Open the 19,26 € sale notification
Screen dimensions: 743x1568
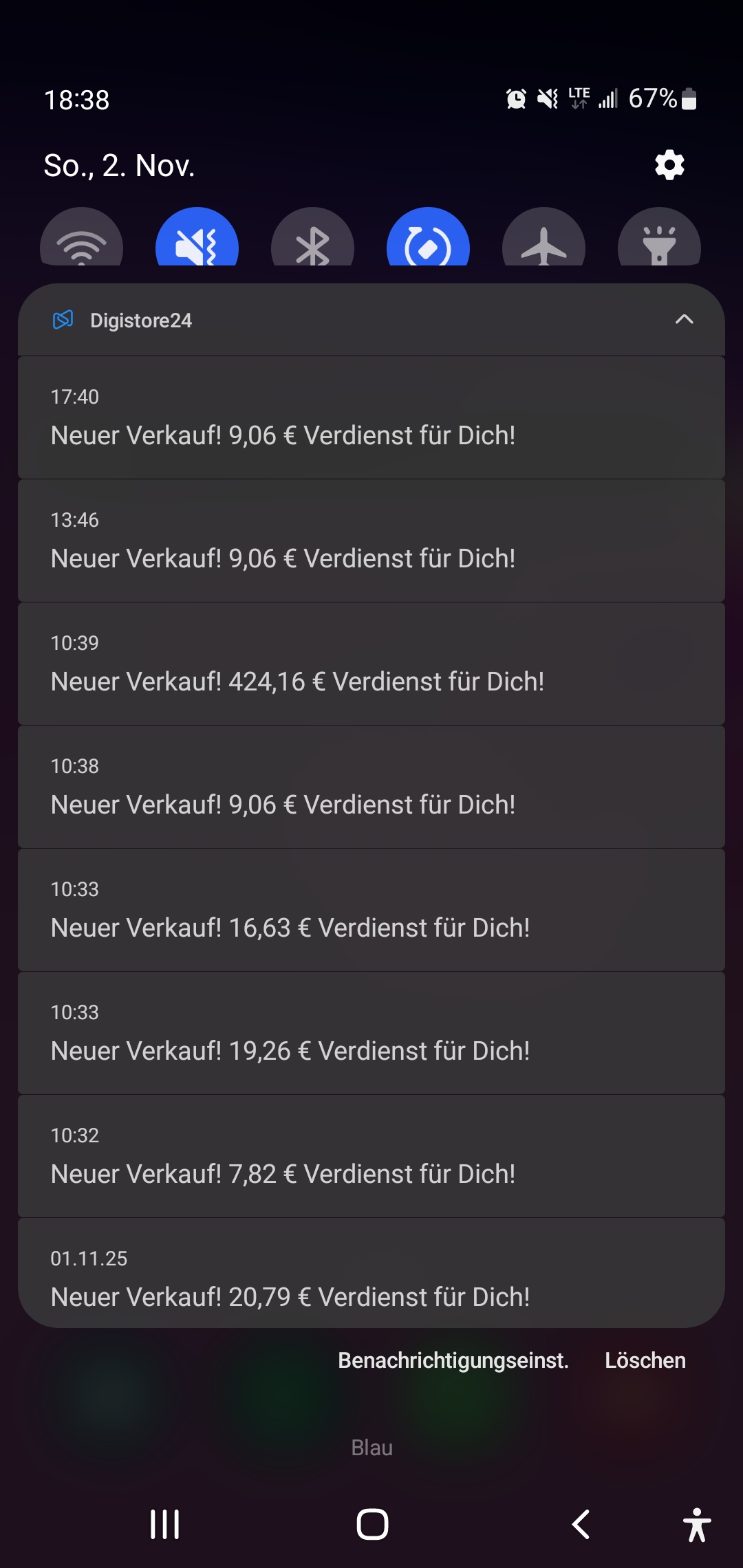pyautogui.click(x=371, y=1033)
